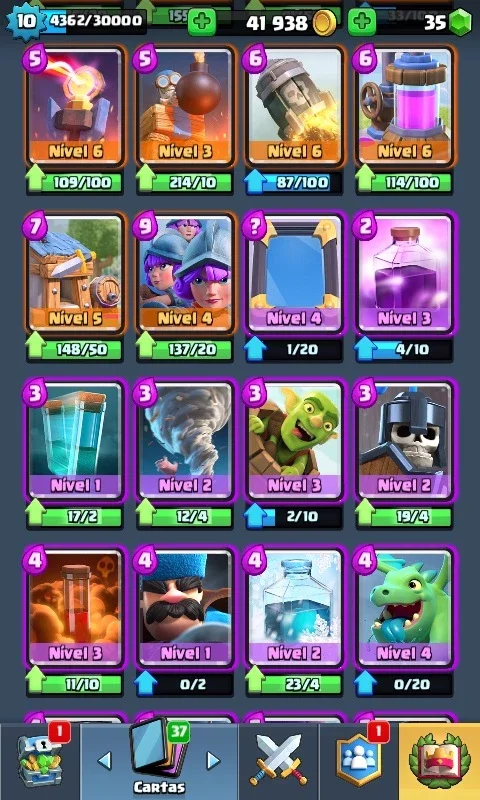Tap the green plus next to gems
Screen dimensions: 480x800
362,22
